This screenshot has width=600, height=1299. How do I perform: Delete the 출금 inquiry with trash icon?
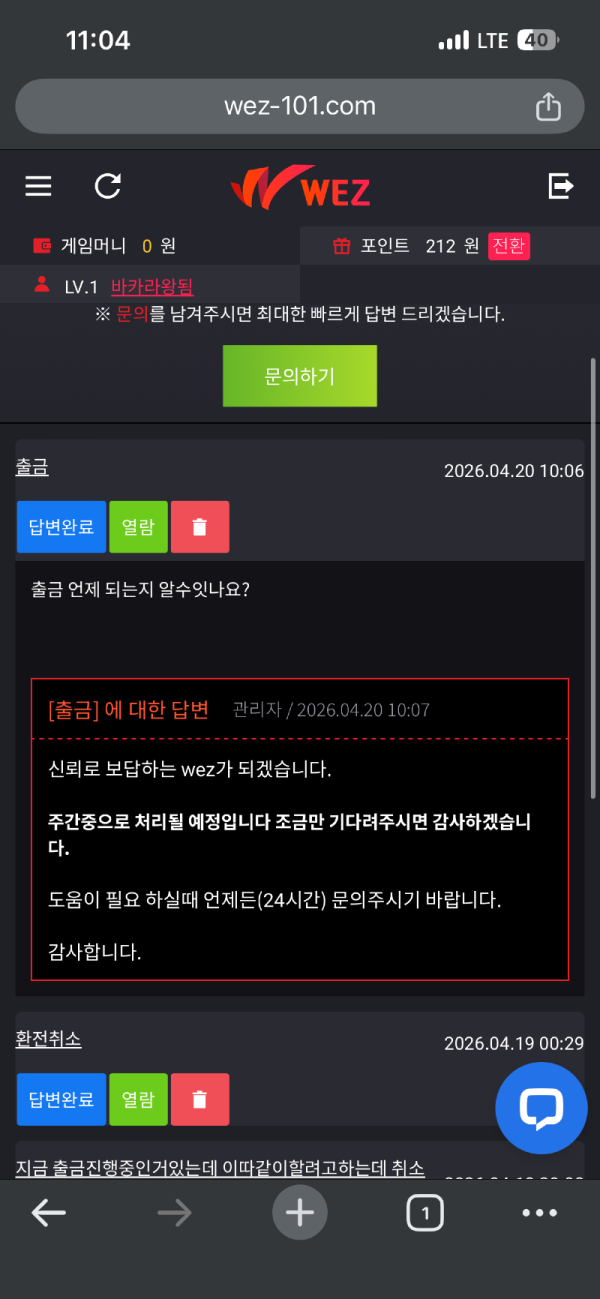(199, 527)
